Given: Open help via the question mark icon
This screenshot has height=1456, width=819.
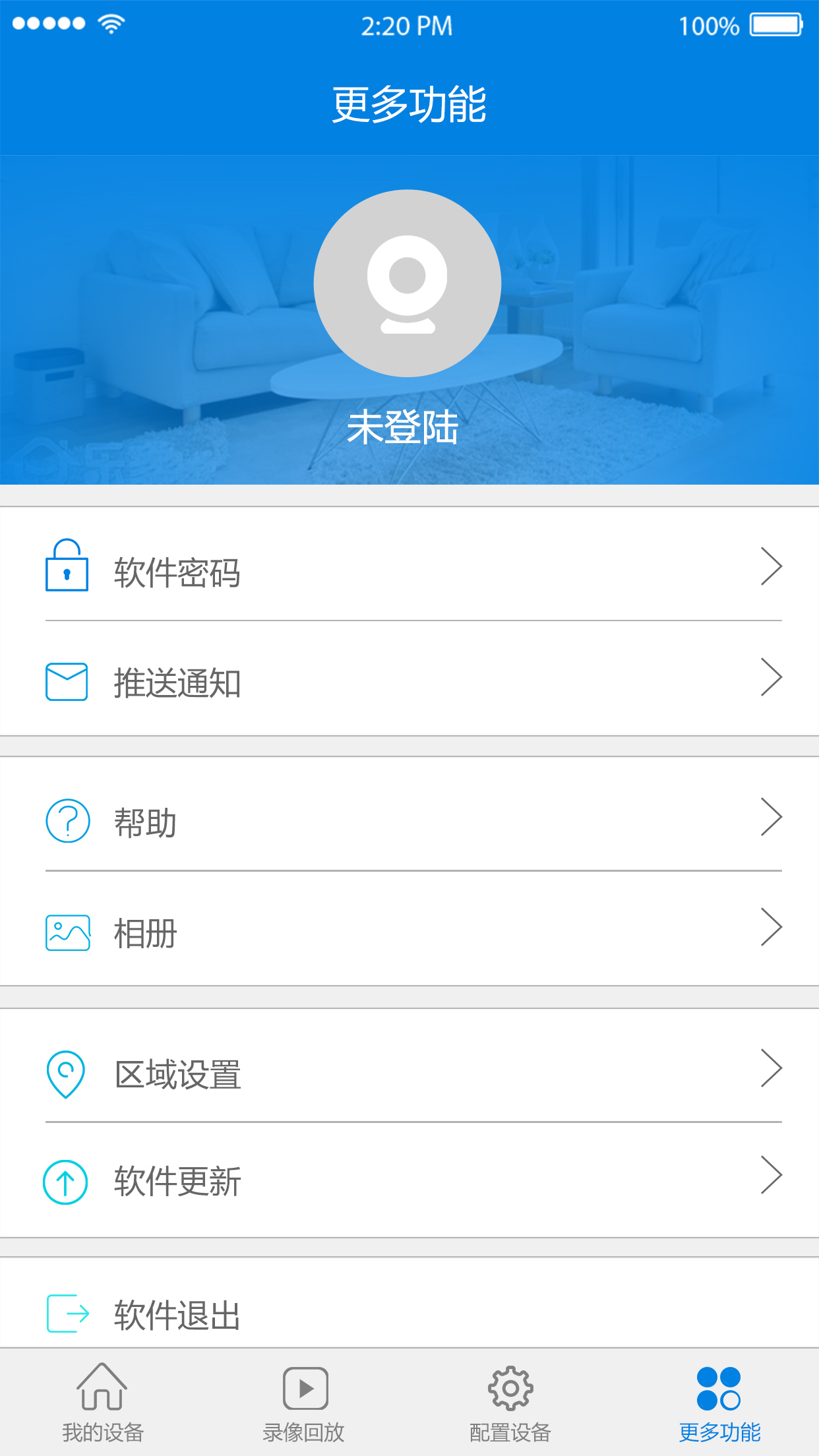Looking at the screenshot, I should click(66, 821).
